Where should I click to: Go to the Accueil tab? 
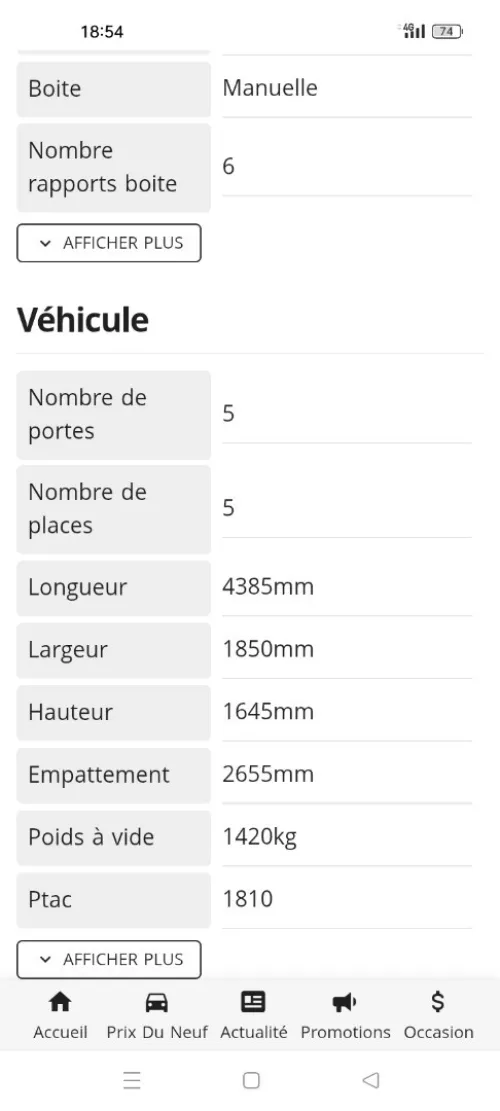pos(60,1015)
